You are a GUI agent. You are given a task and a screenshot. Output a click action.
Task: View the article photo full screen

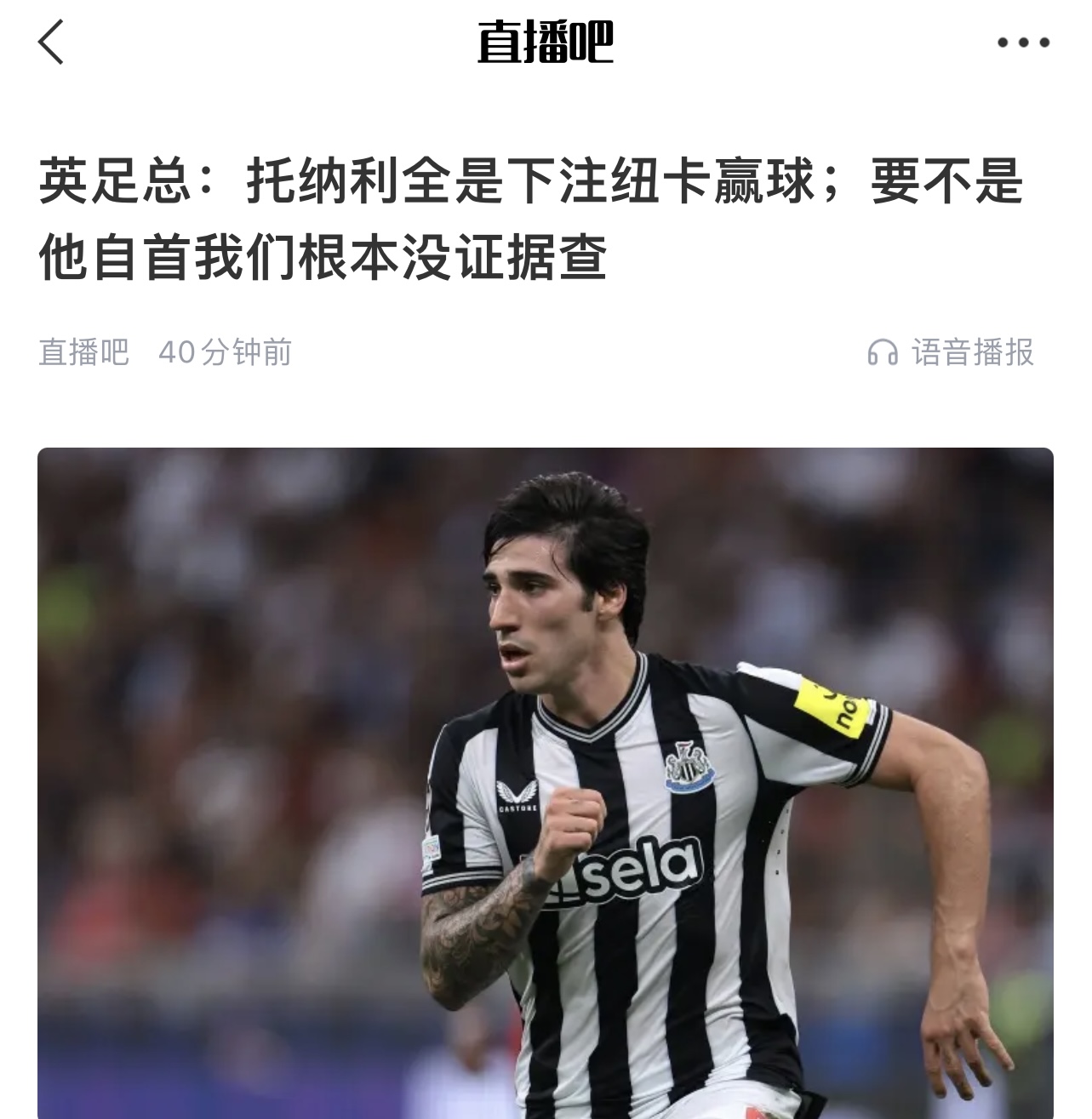pos(545,783)
